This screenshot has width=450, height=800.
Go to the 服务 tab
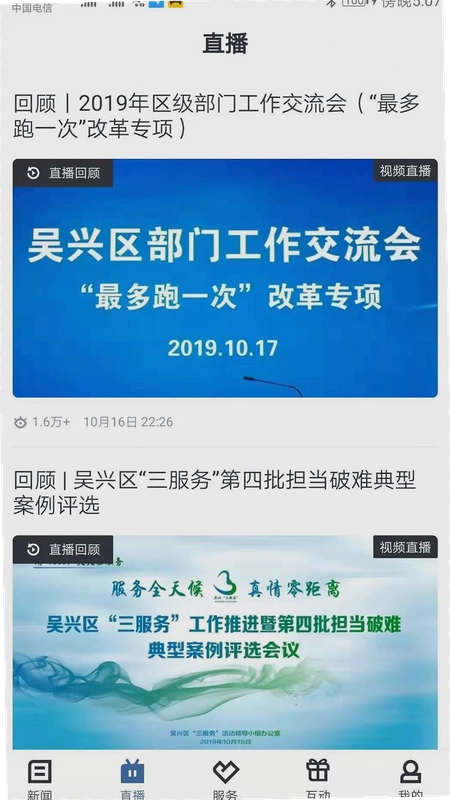226,779
